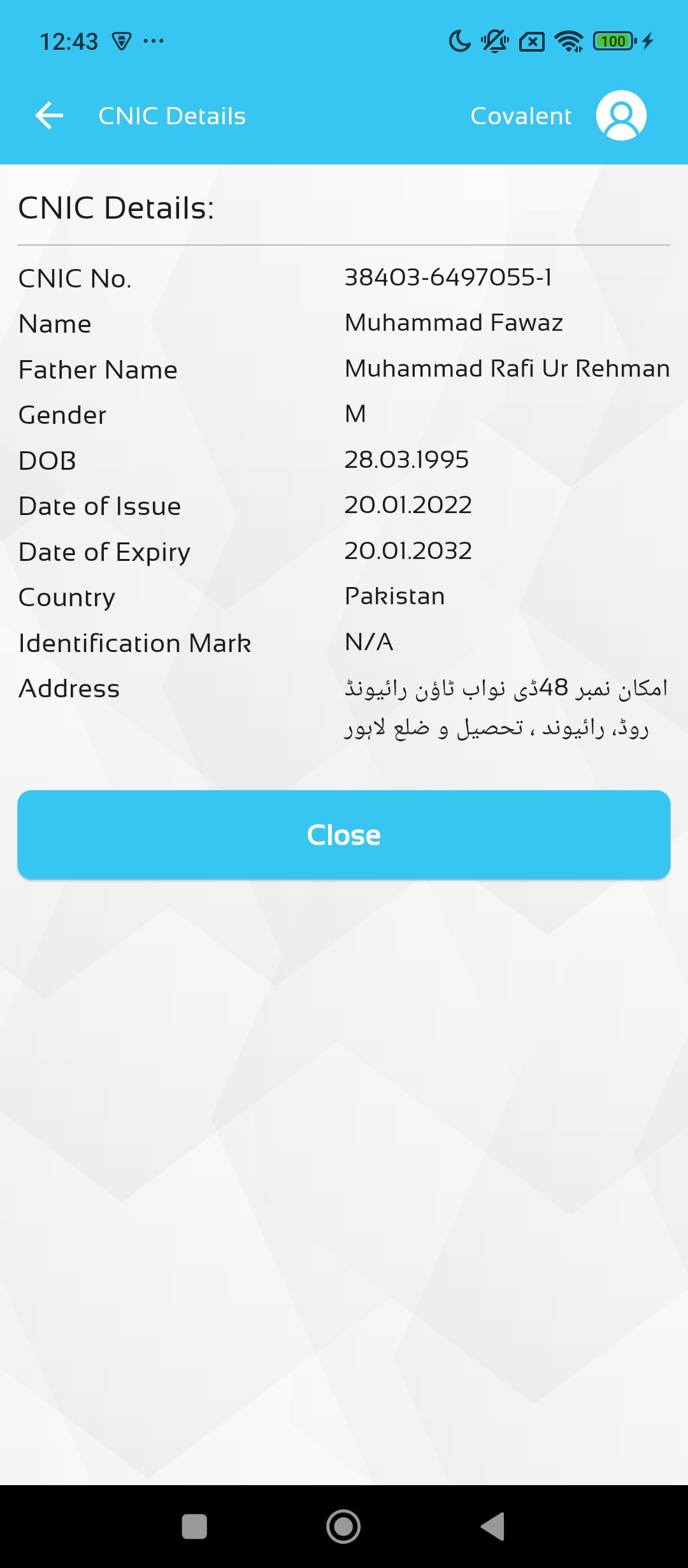Tap the blue Close button

pos(344,835)
